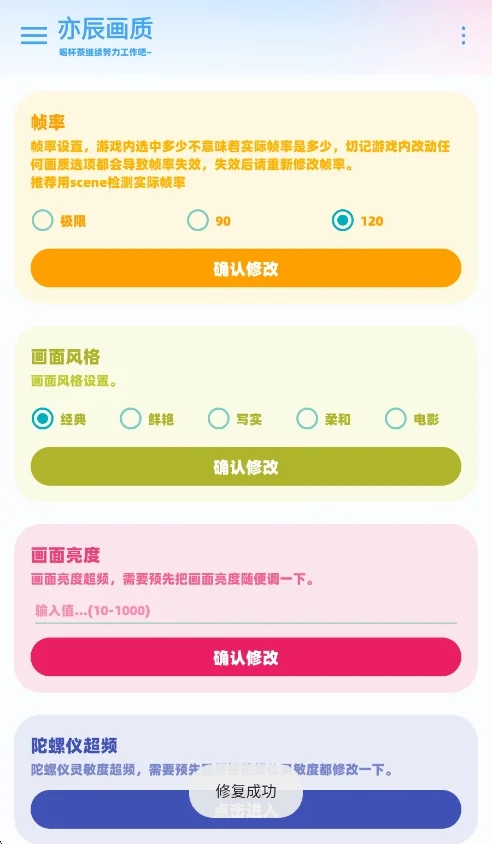This screenshot has height=844, width=492.
Task: Choose the 写实 picture style
Action: click(235, 419)
